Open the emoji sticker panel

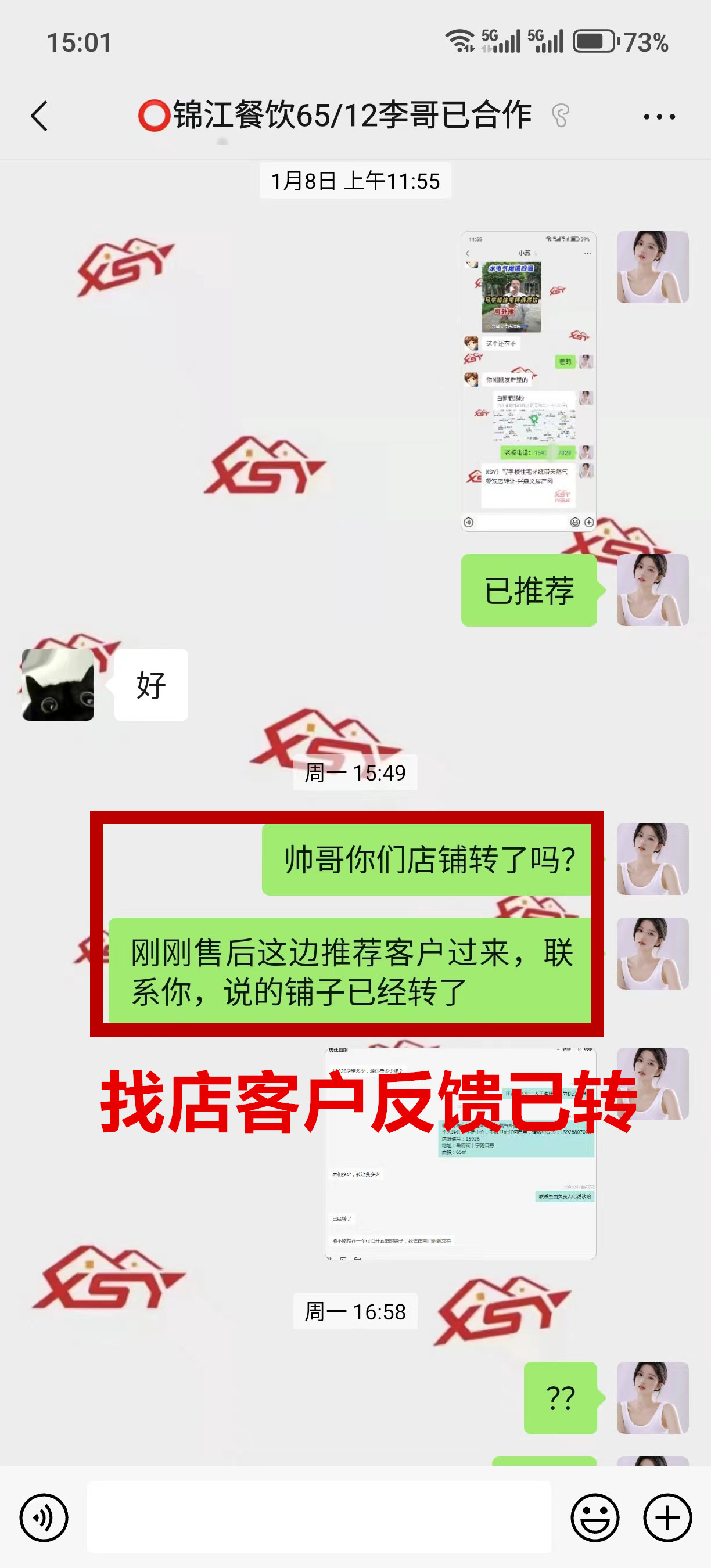point(595,1517)
